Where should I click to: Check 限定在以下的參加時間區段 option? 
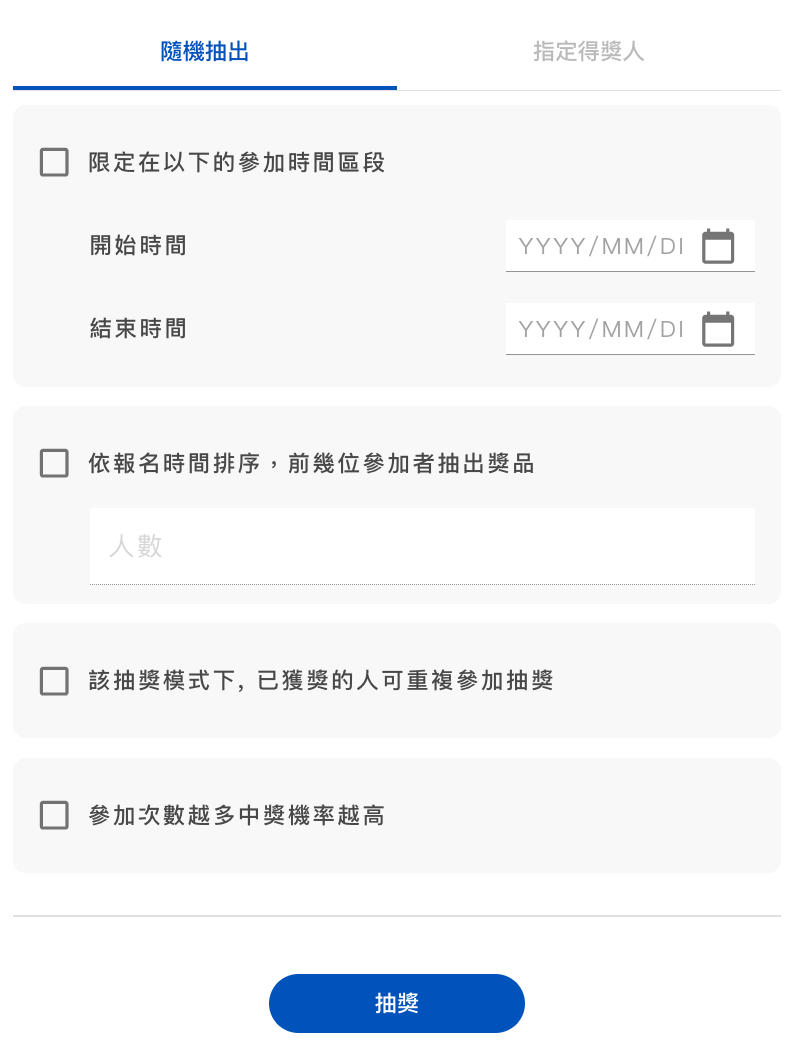(x=54, y=162)
